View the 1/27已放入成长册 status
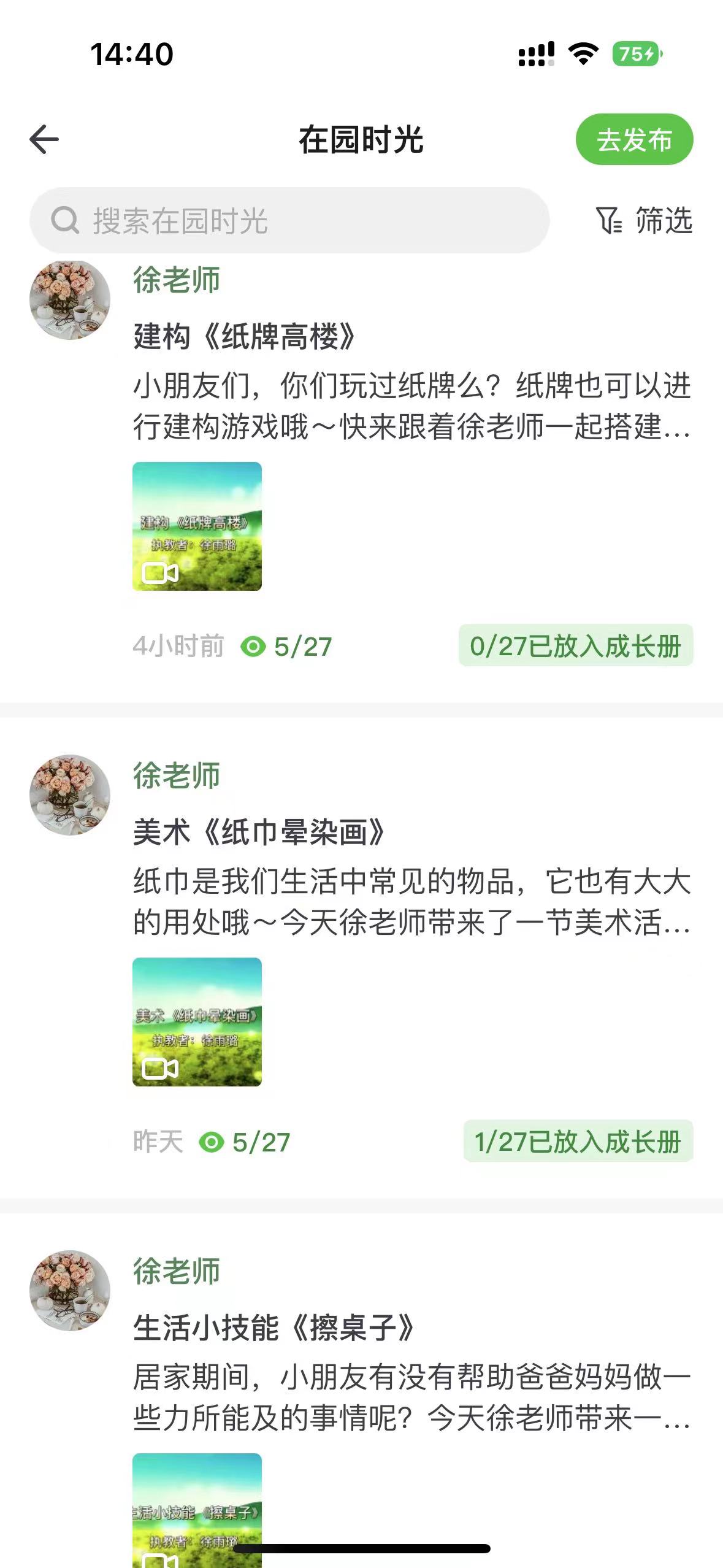The height and width of the screenshot is (1568, 723). [x=578, y=1141]
